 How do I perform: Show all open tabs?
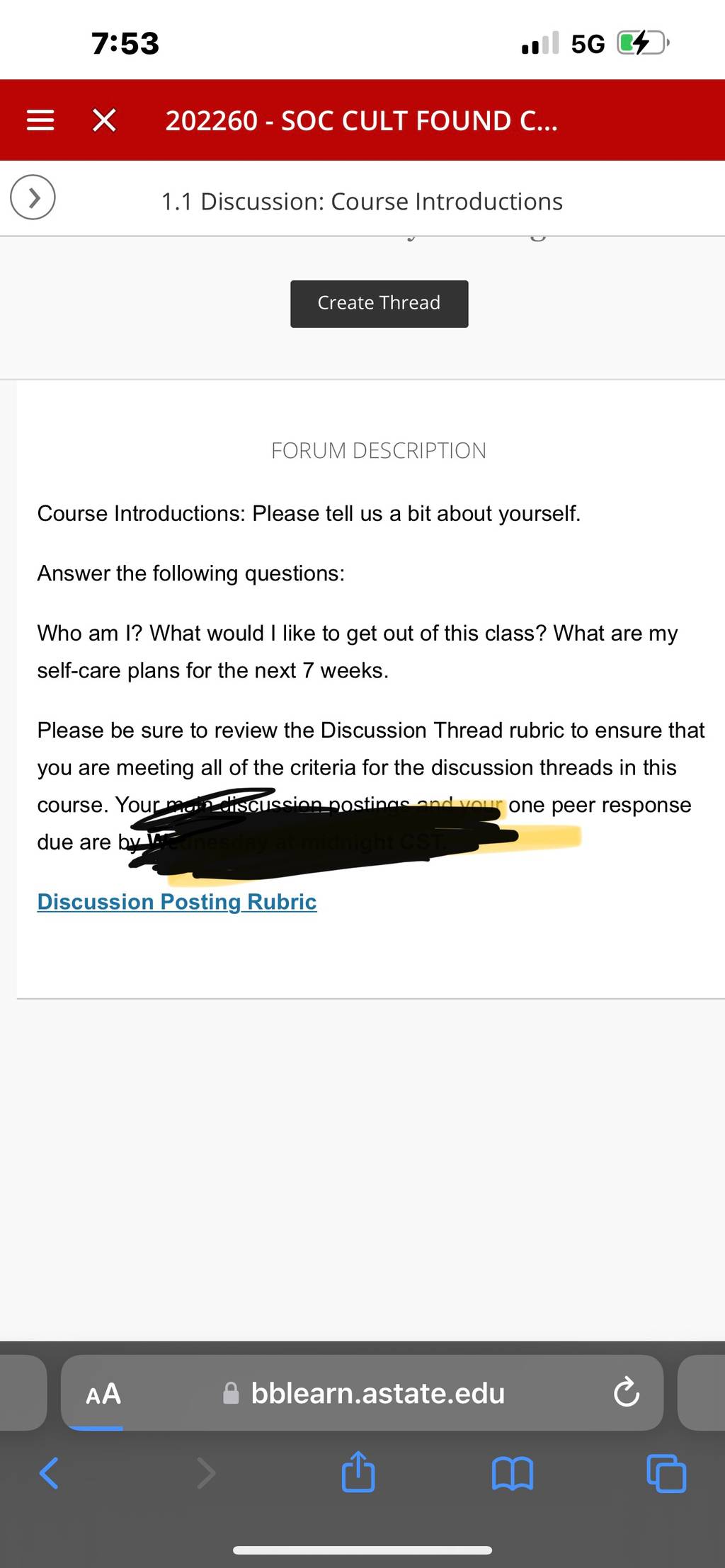click(x=666, y=1474)
